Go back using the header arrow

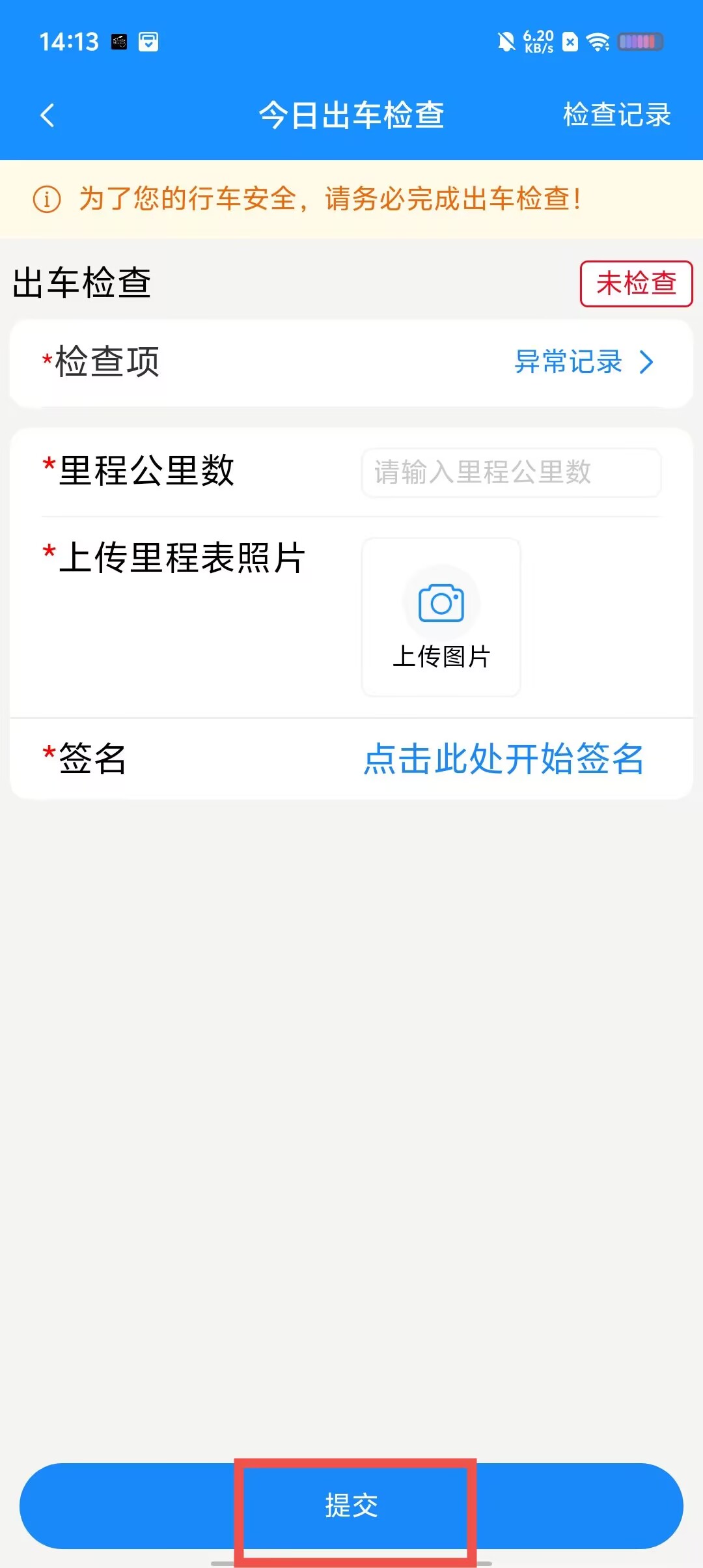point(47,116)
